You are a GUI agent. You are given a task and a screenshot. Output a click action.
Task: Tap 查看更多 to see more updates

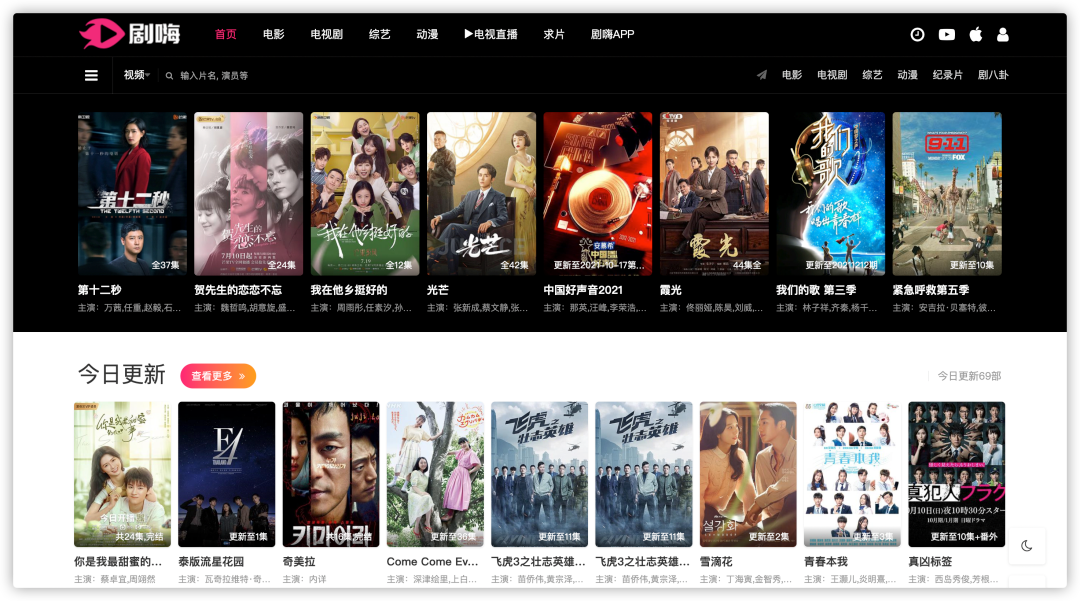[218, 376]
